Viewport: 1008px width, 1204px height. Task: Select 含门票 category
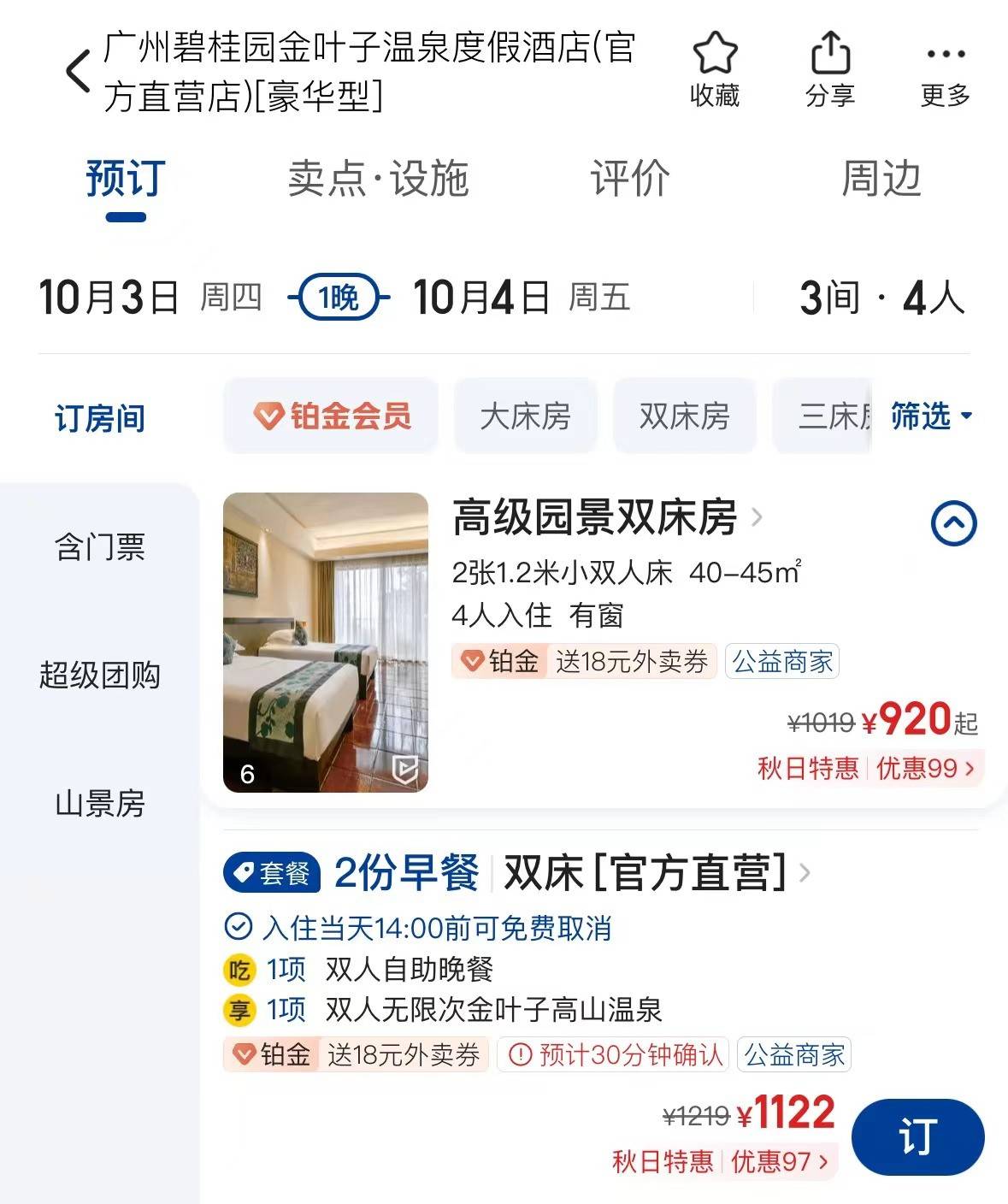click(x=99, y=546)
